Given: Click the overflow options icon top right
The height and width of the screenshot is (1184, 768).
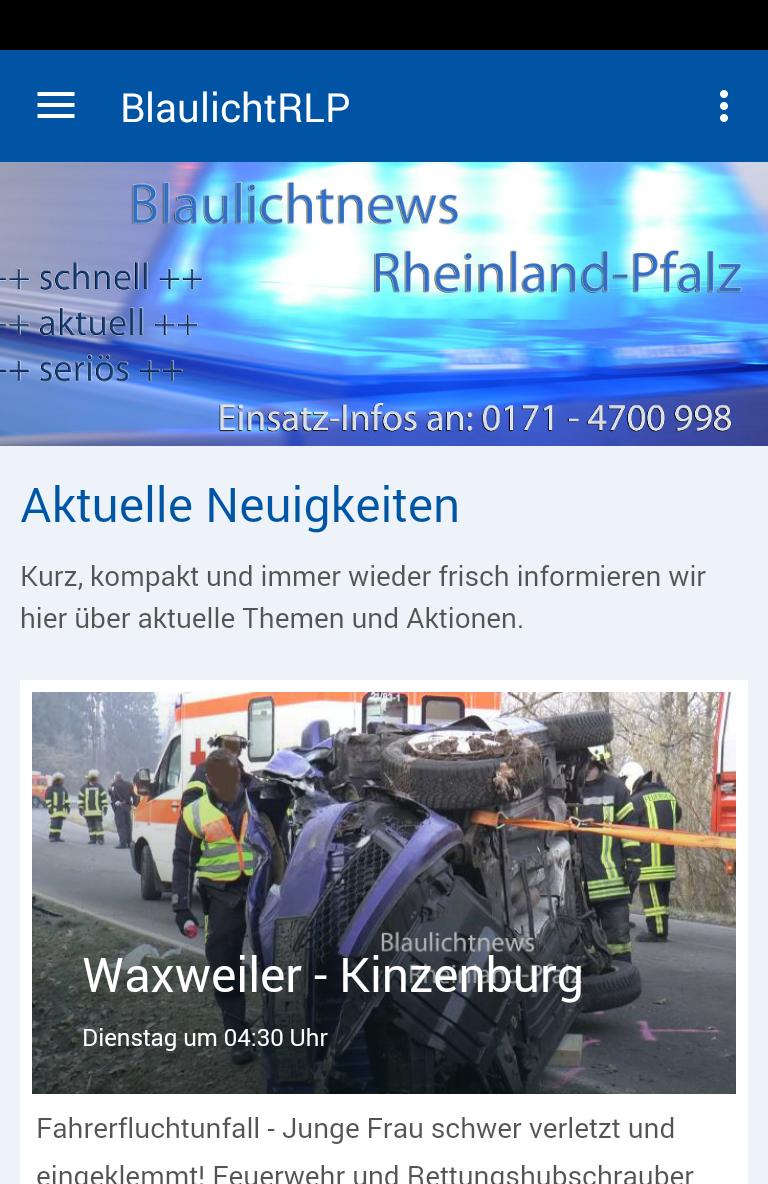Looking at the screenshot, I should tap(724, 105).
